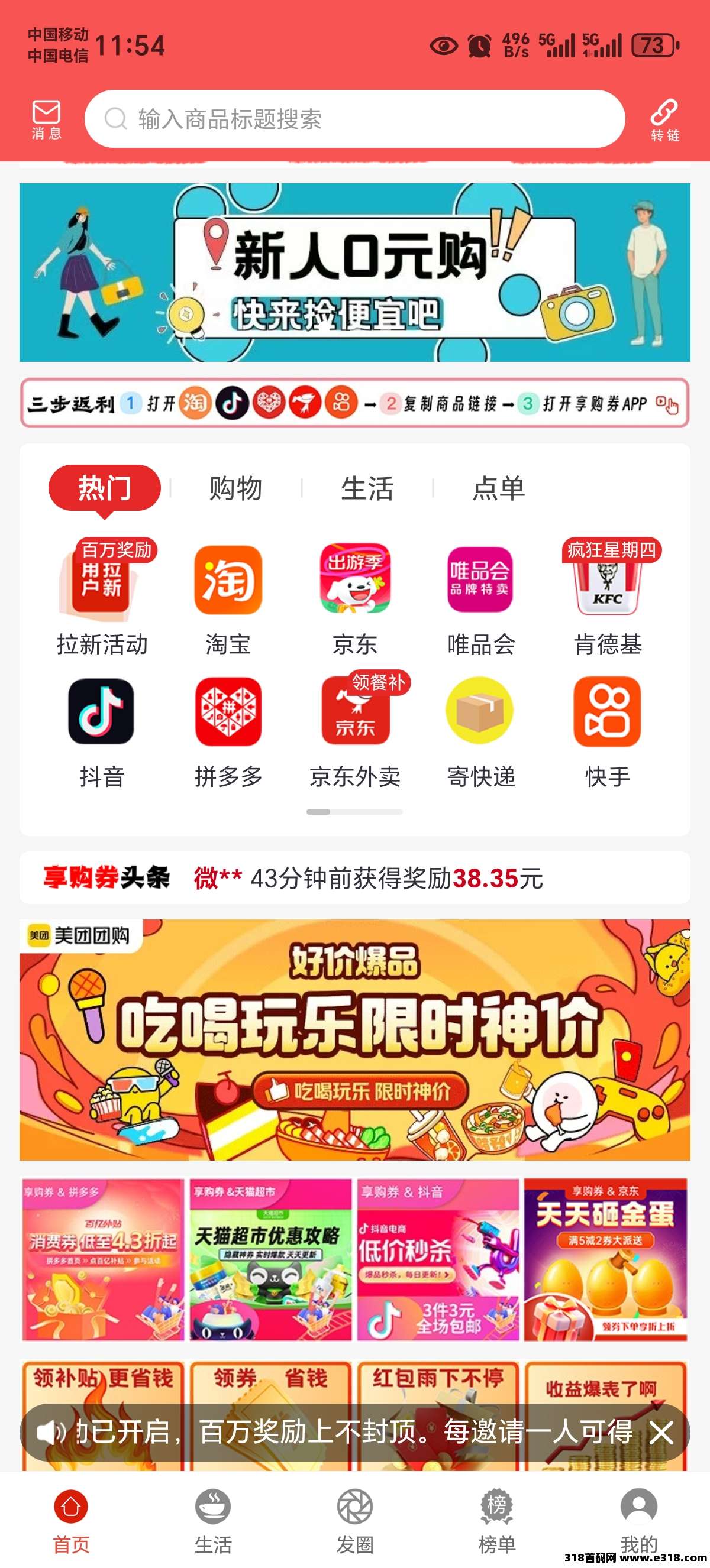
Task: Open the 美团团购 吃喝玩乐 banner
Action: pyautogui.click(x=354, y=1039)
